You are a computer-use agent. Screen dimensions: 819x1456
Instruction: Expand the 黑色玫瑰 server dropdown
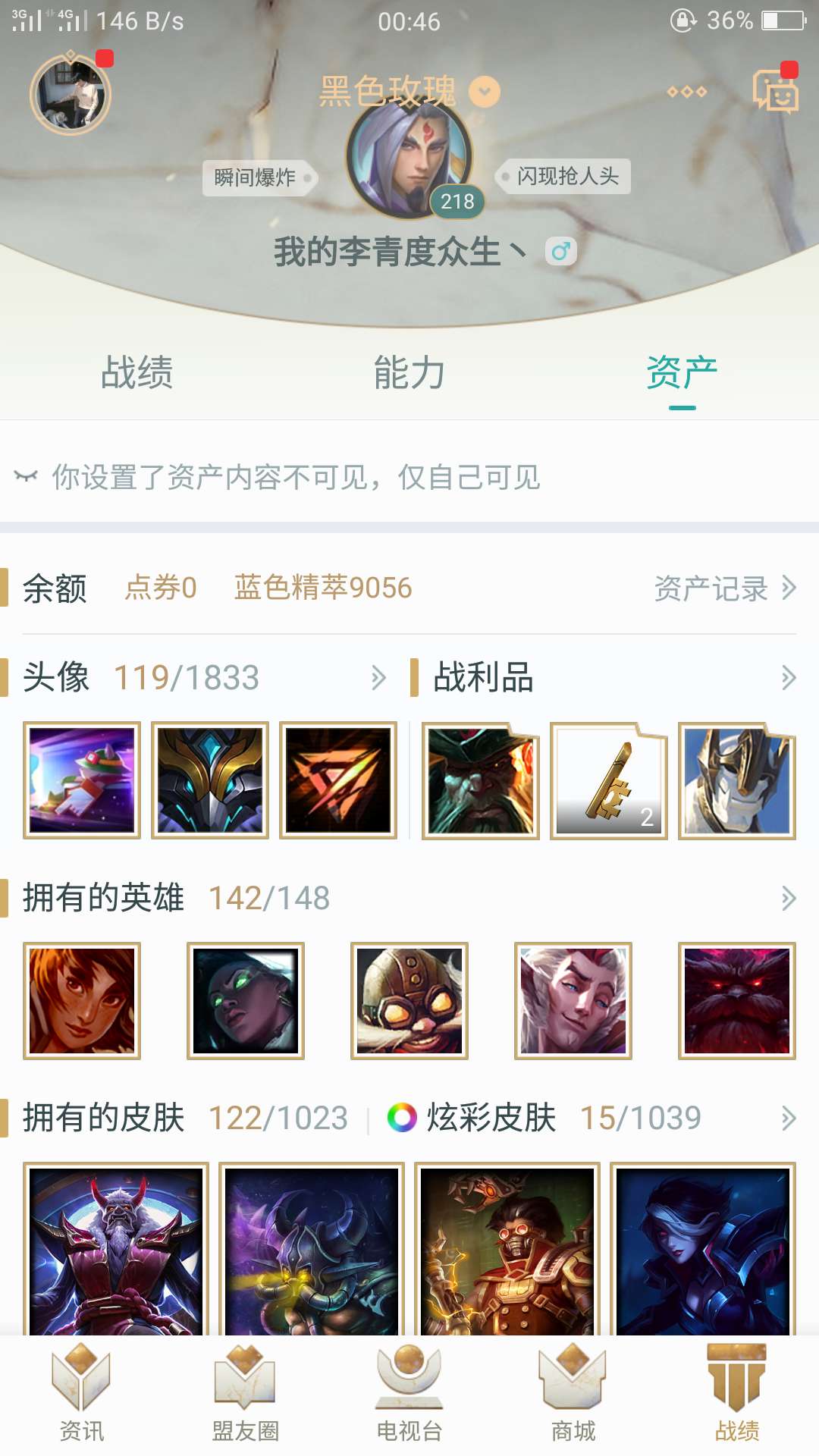[x=485, y=92]
